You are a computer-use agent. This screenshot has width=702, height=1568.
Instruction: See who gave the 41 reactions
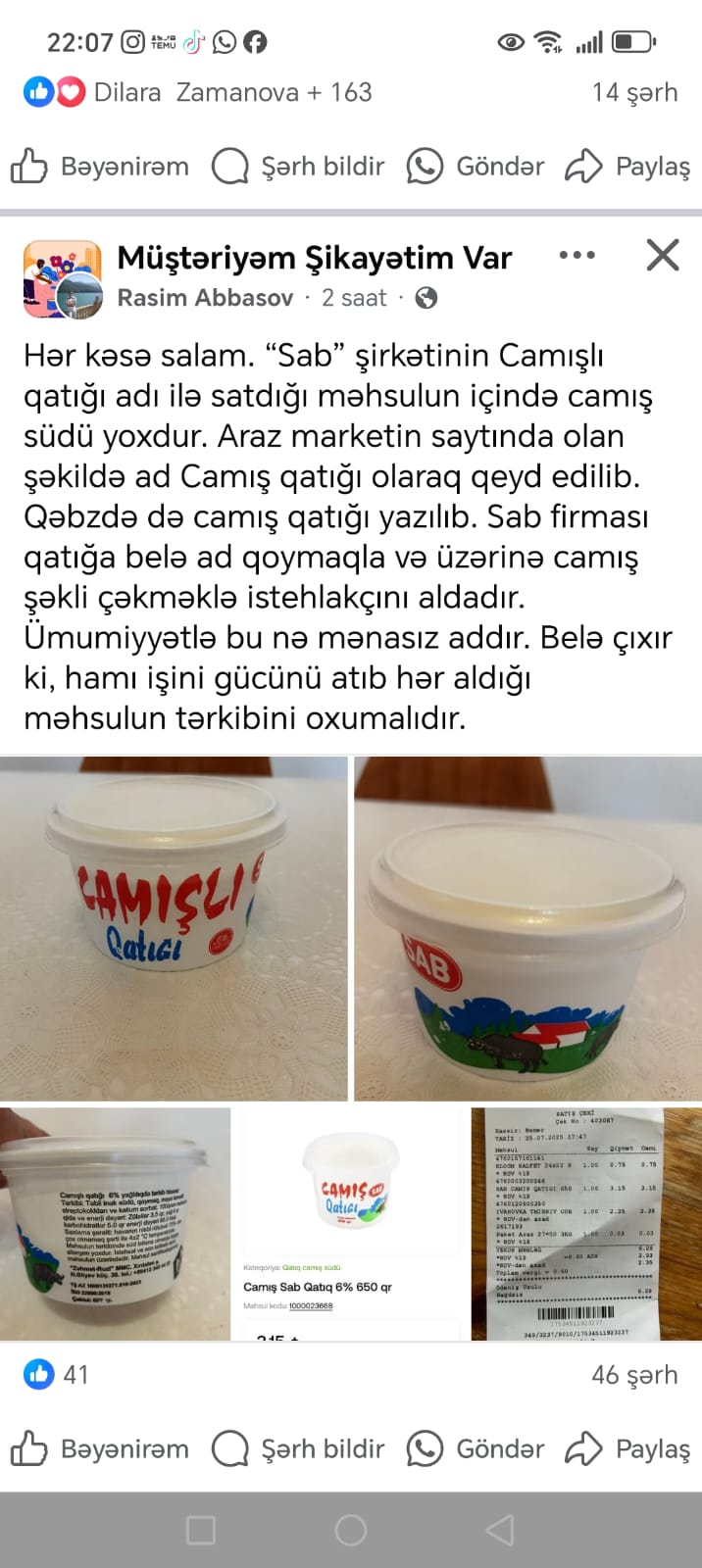click(57, 1375)
